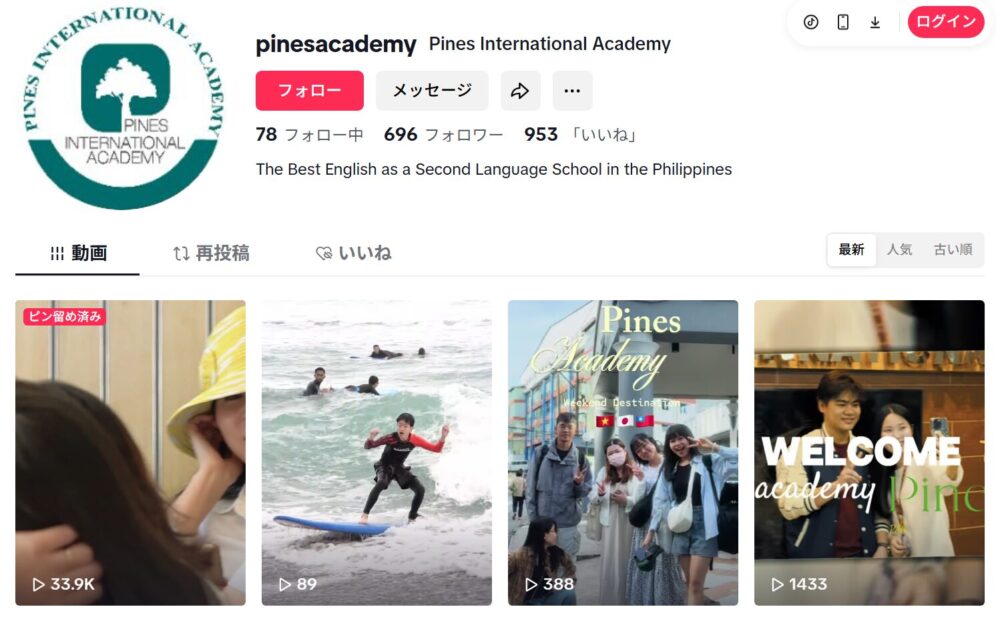
Task: Sort videos by 人気 popular
Action: pos(899,250)
